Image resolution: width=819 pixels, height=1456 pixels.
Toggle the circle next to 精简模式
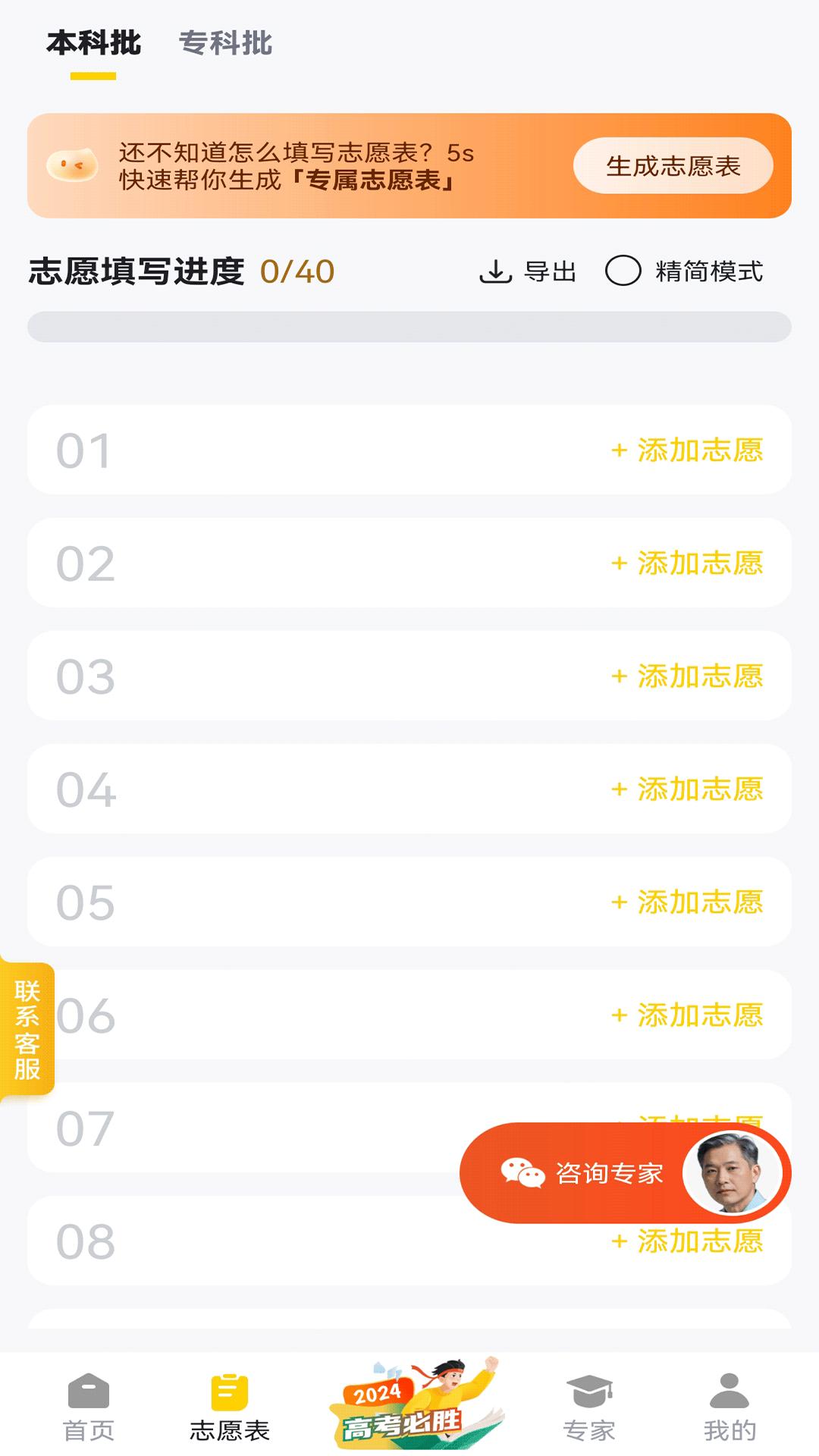point(623,271)
